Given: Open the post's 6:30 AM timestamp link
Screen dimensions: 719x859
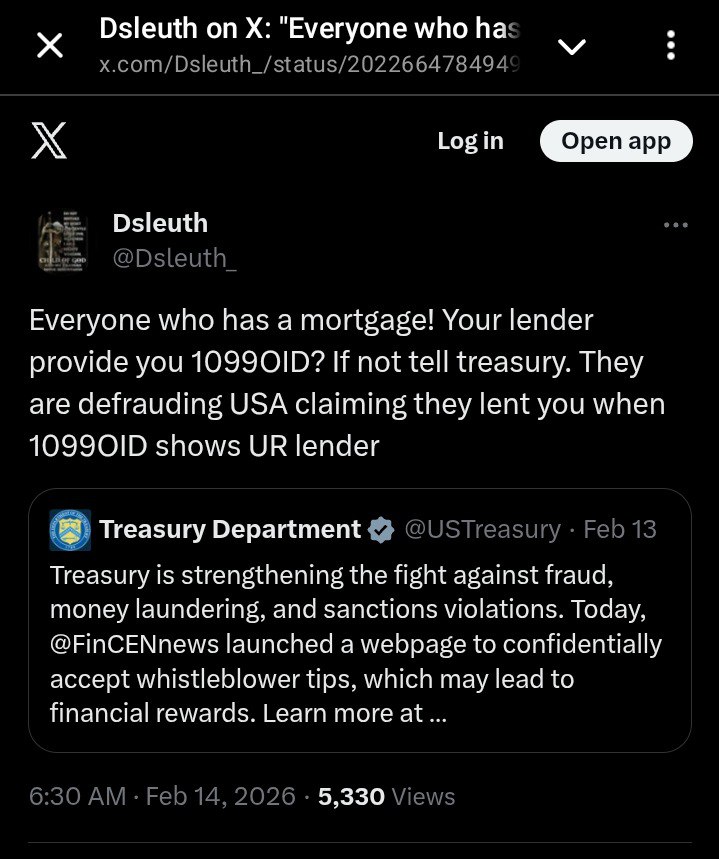Looking at the screenshot, I should tap(78, 796).
